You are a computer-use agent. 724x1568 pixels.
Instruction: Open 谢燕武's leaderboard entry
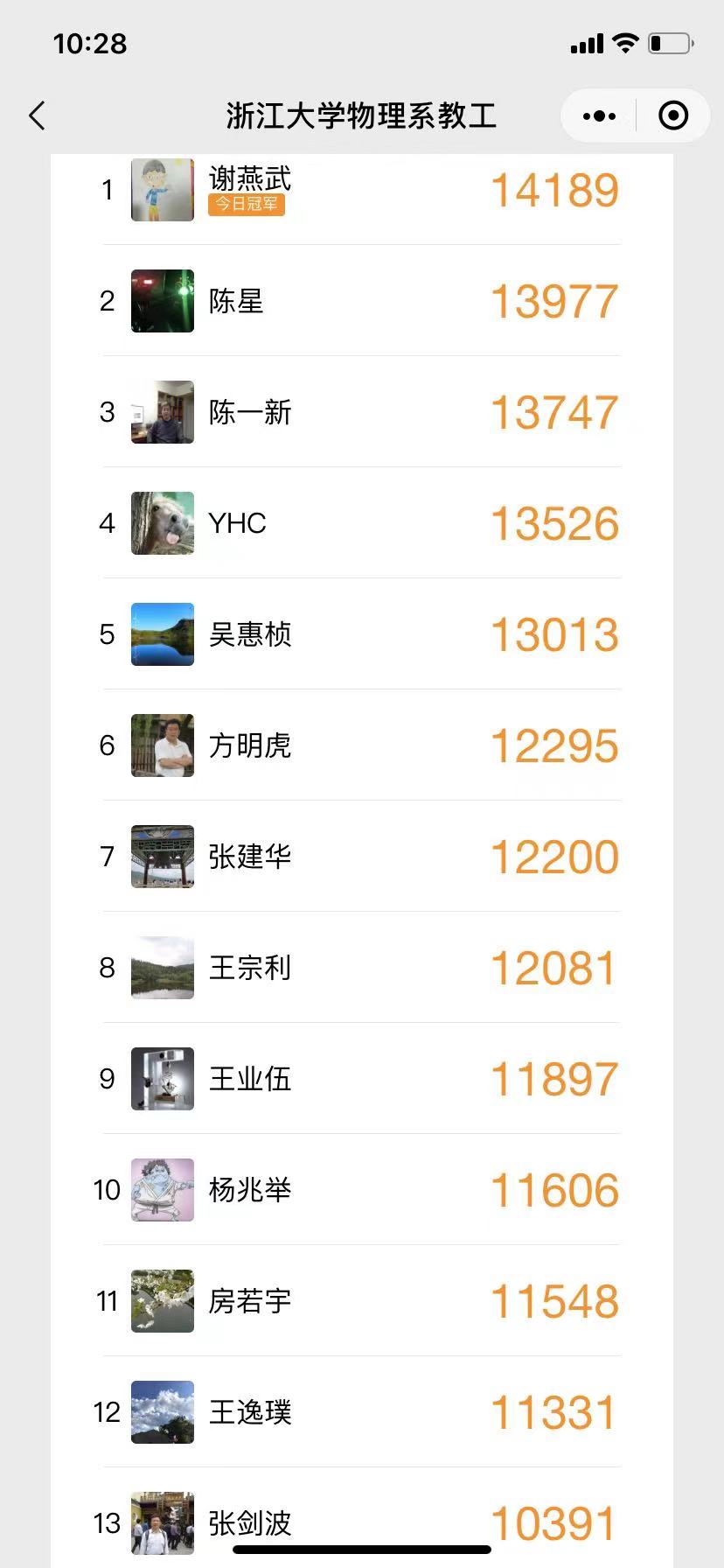361,191
